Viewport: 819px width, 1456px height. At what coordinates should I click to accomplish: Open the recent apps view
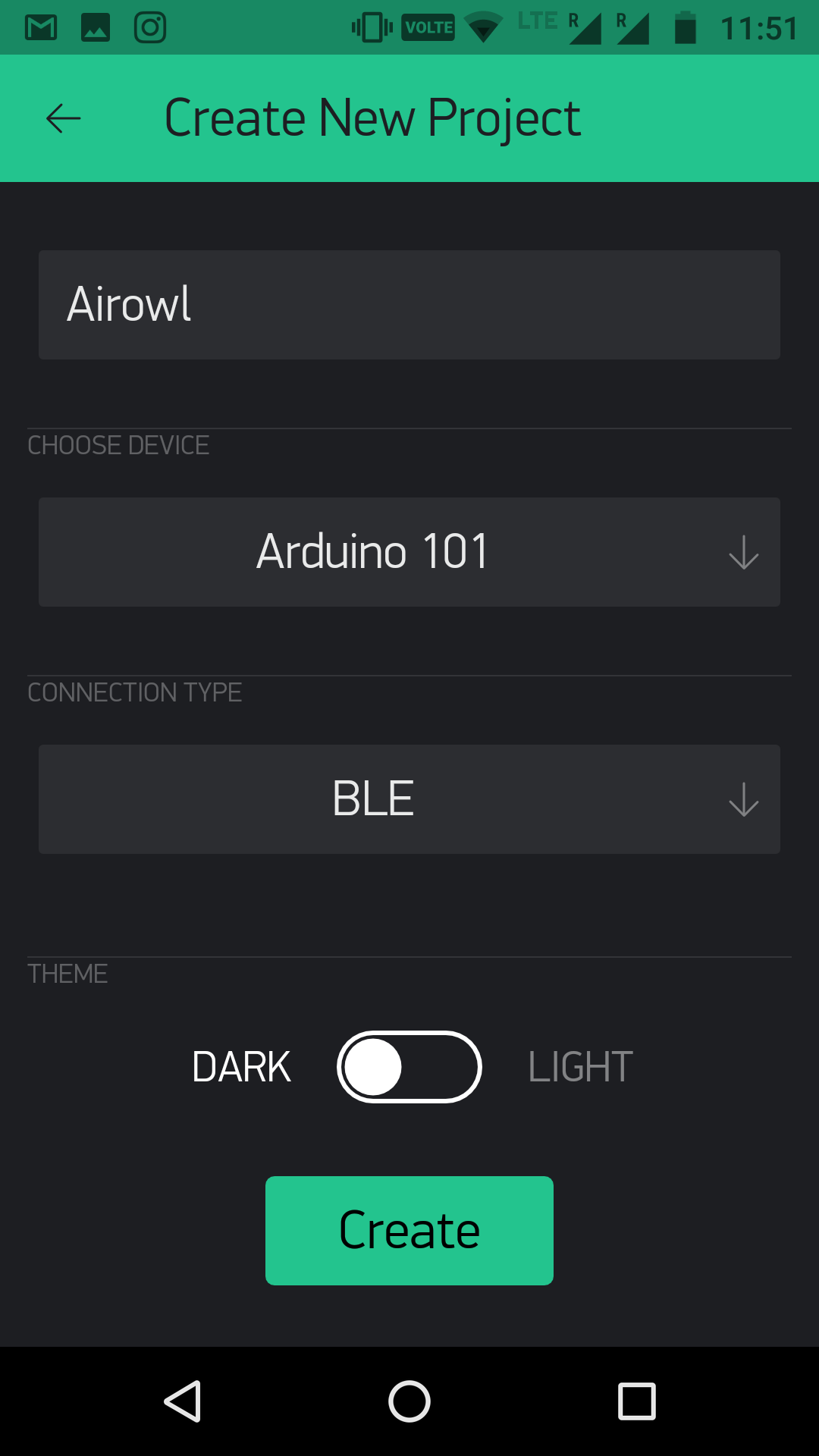(x=636, y=1401)
